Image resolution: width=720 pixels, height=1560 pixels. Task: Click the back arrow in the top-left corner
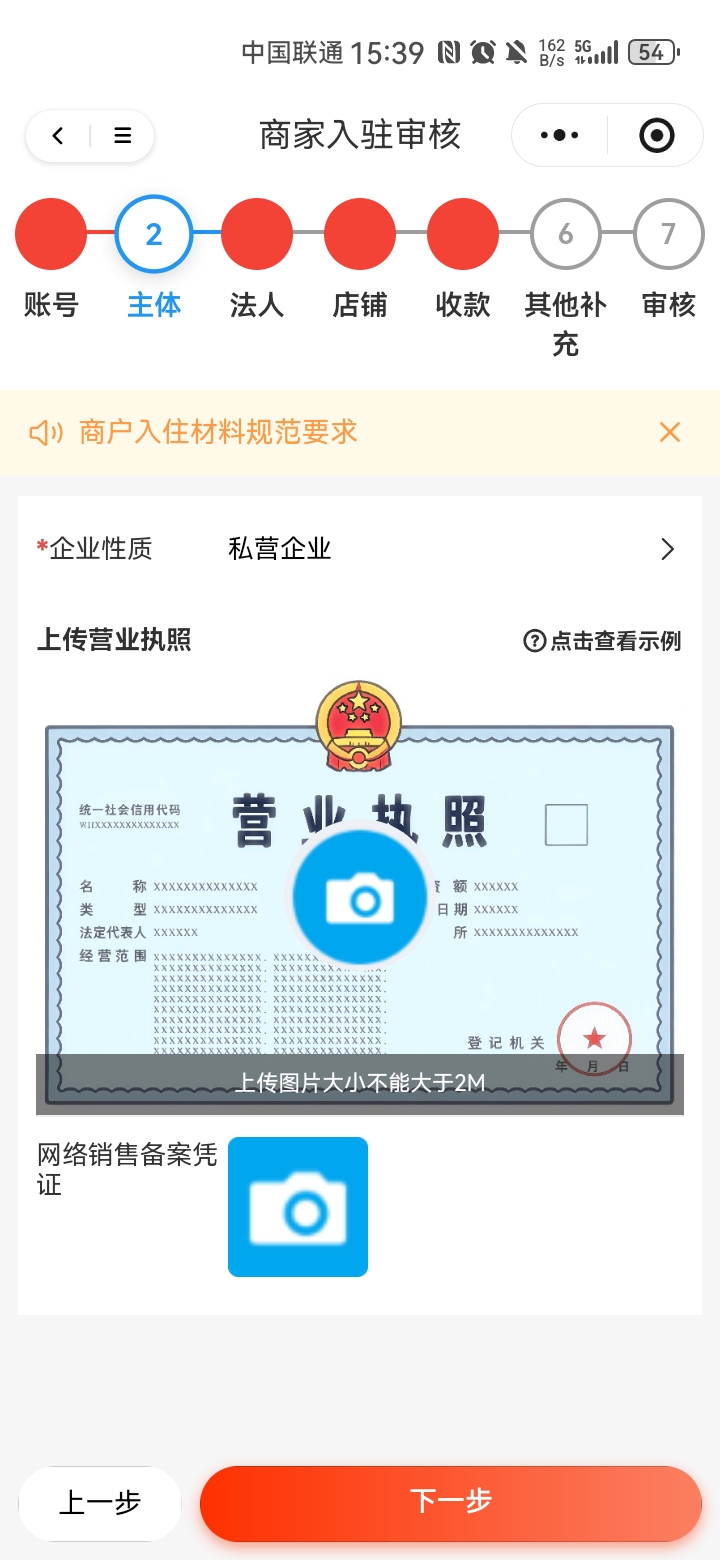pos(56,134)
